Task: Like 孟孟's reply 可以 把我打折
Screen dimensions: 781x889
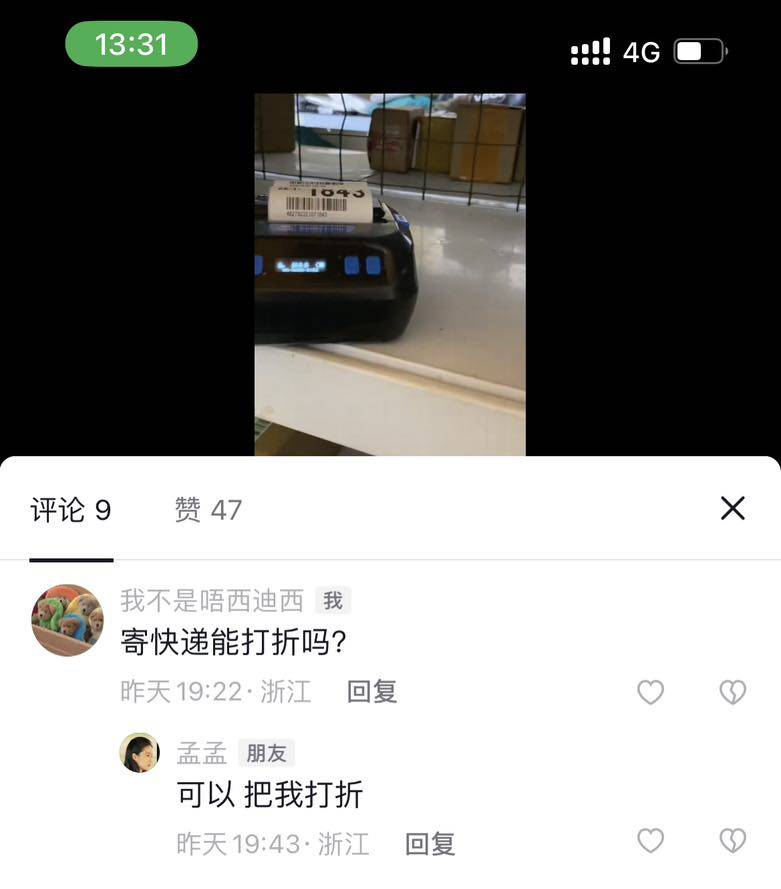Action: click(x=651, y=841)
